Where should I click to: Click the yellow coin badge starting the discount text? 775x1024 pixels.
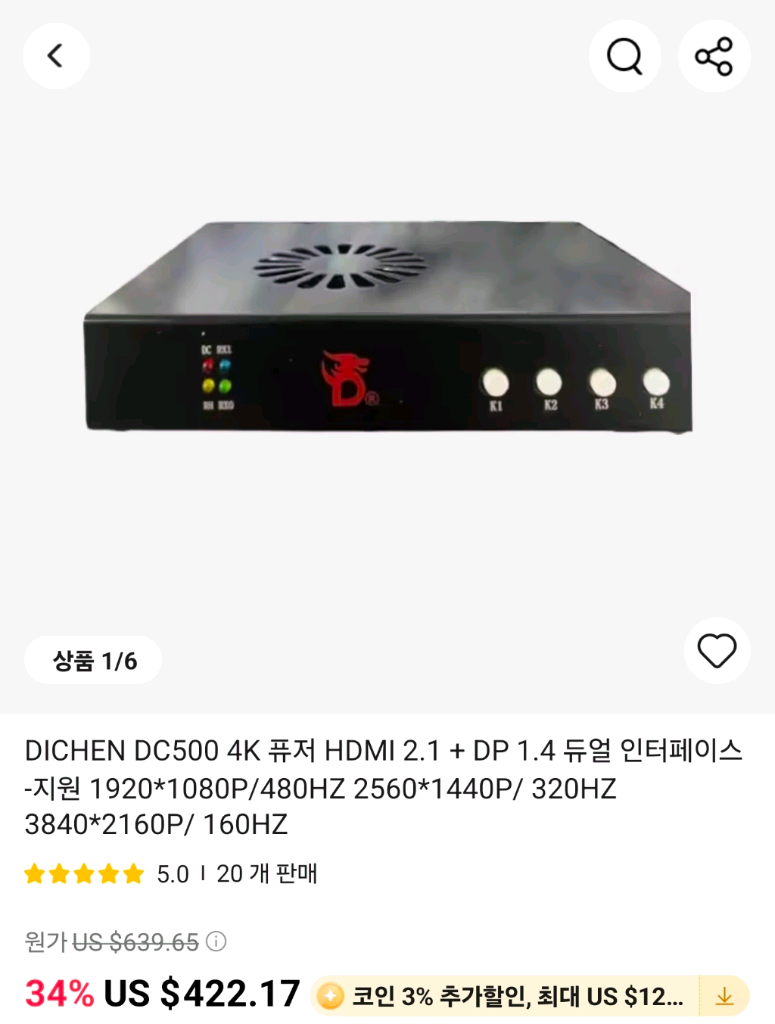tap(330, 996)
